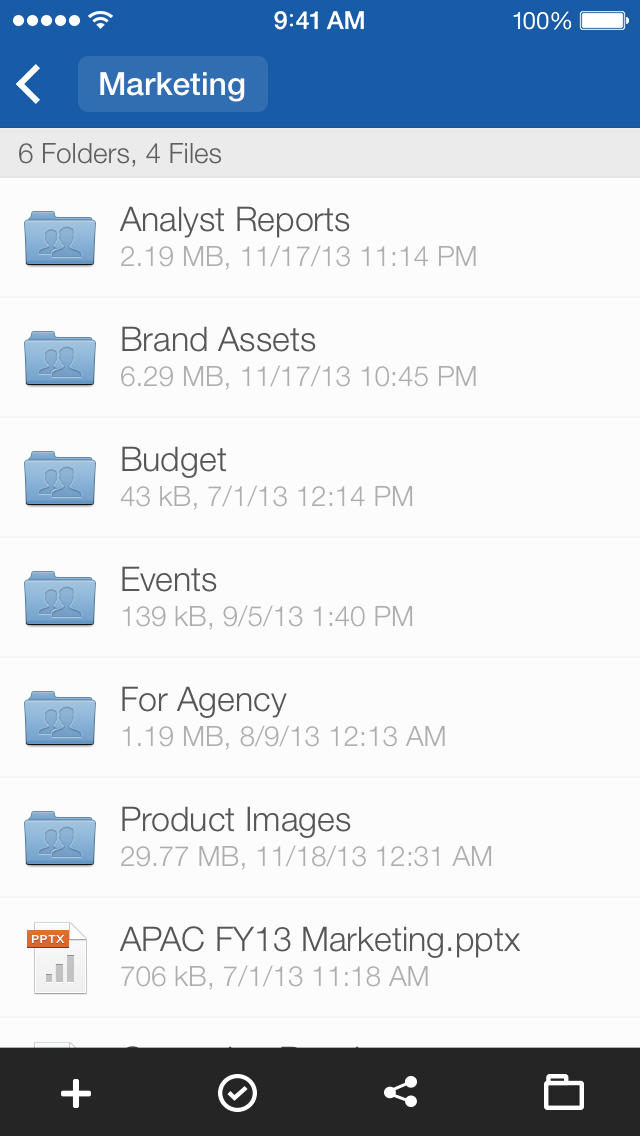Open the Events folder
The width and height of the screenshot is (640, 1136).
pyautogui.click(x=320, y=598)
